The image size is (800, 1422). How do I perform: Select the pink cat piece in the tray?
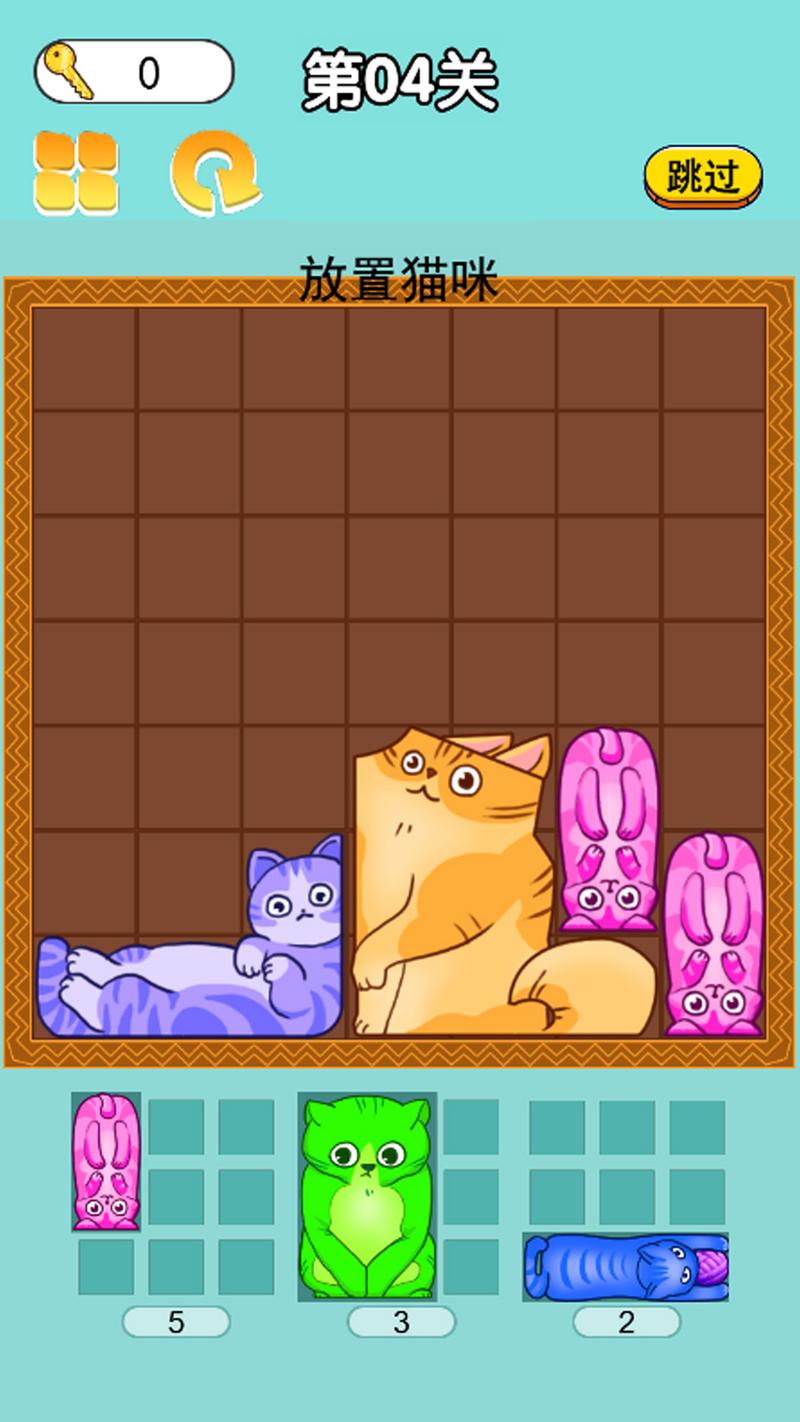(106, 1161)
